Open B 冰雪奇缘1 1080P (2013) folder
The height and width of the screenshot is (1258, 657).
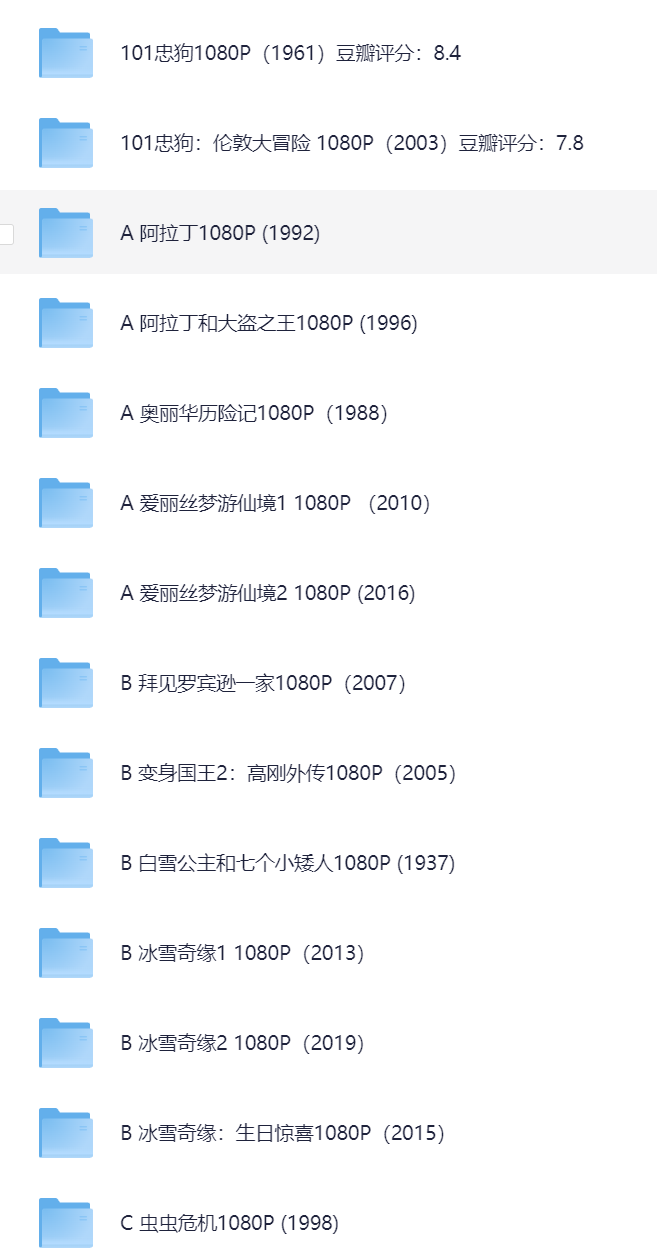point(242,954)
